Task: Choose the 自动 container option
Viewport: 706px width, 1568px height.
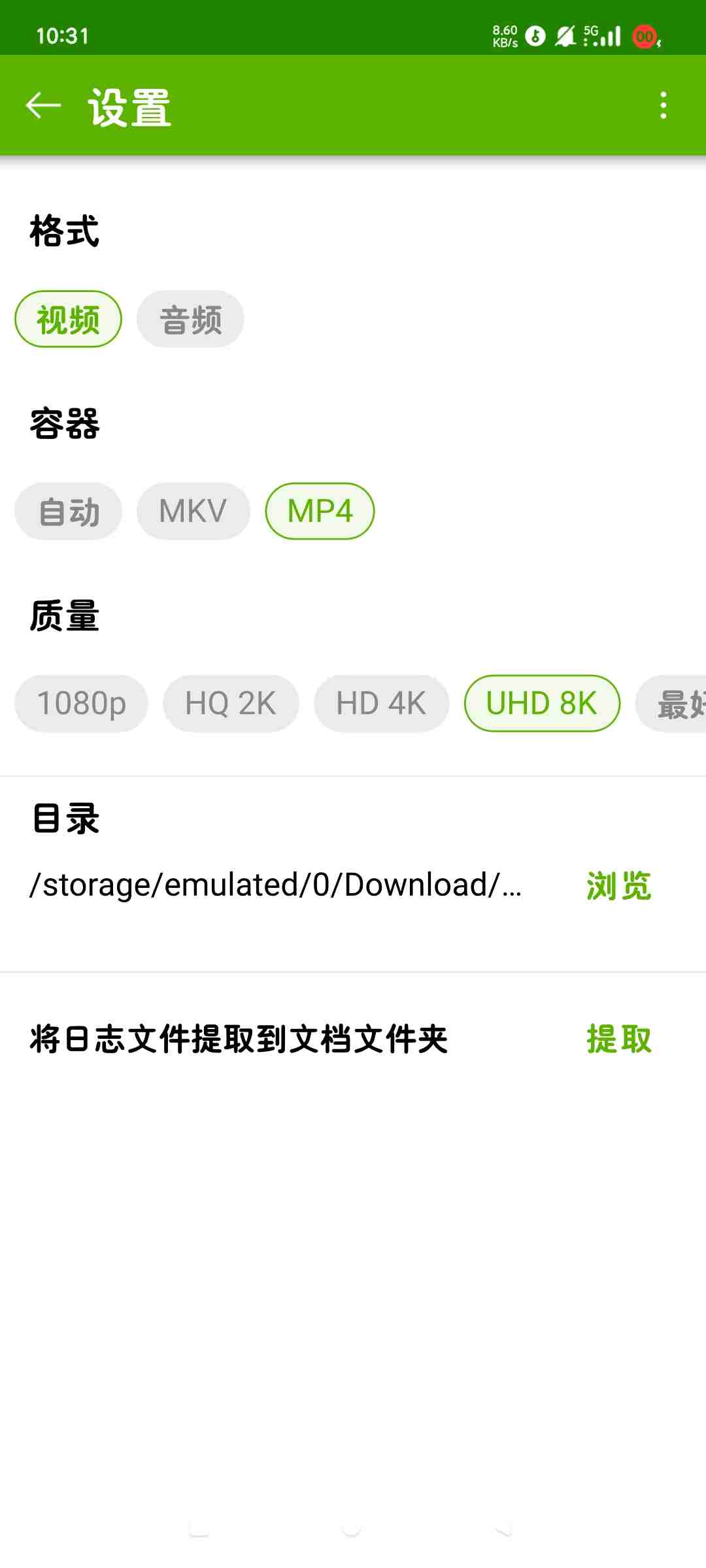Action: 69,512
